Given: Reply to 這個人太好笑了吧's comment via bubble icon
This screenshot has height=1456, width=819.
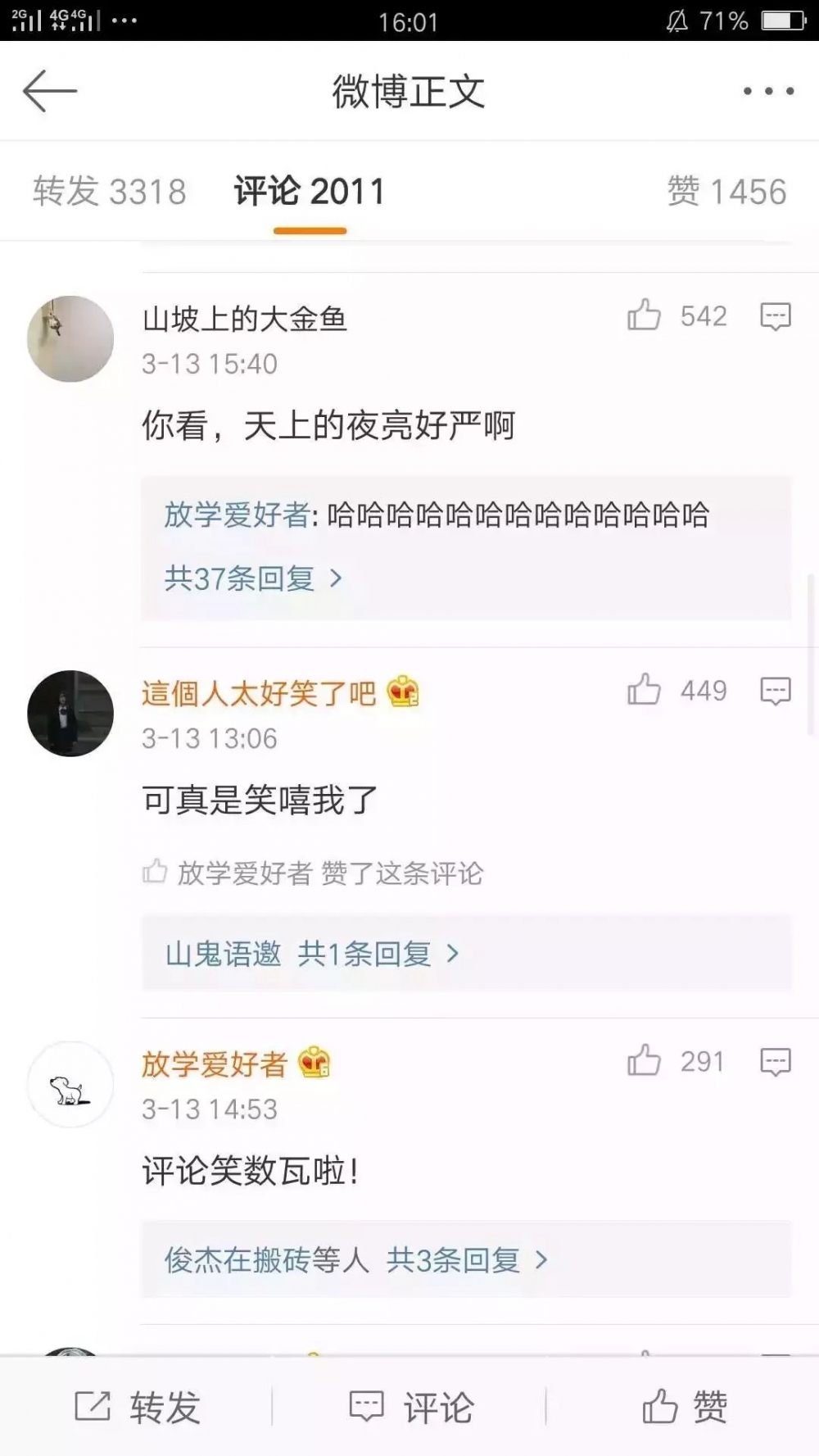Looking at the screenshot, I should click(x=776, y=691).
